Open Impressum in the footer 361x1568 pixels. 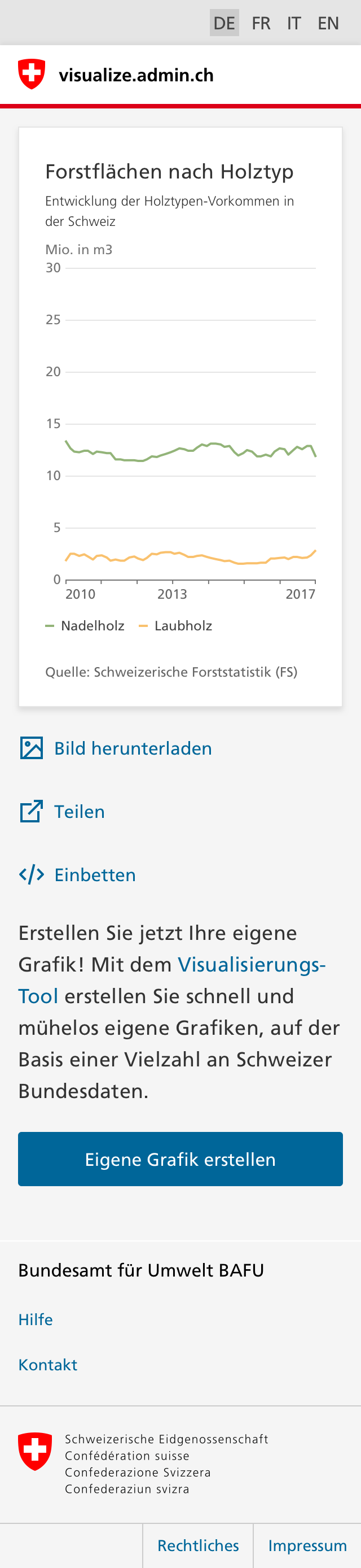pyautogui.click(x=307, y=1545)
